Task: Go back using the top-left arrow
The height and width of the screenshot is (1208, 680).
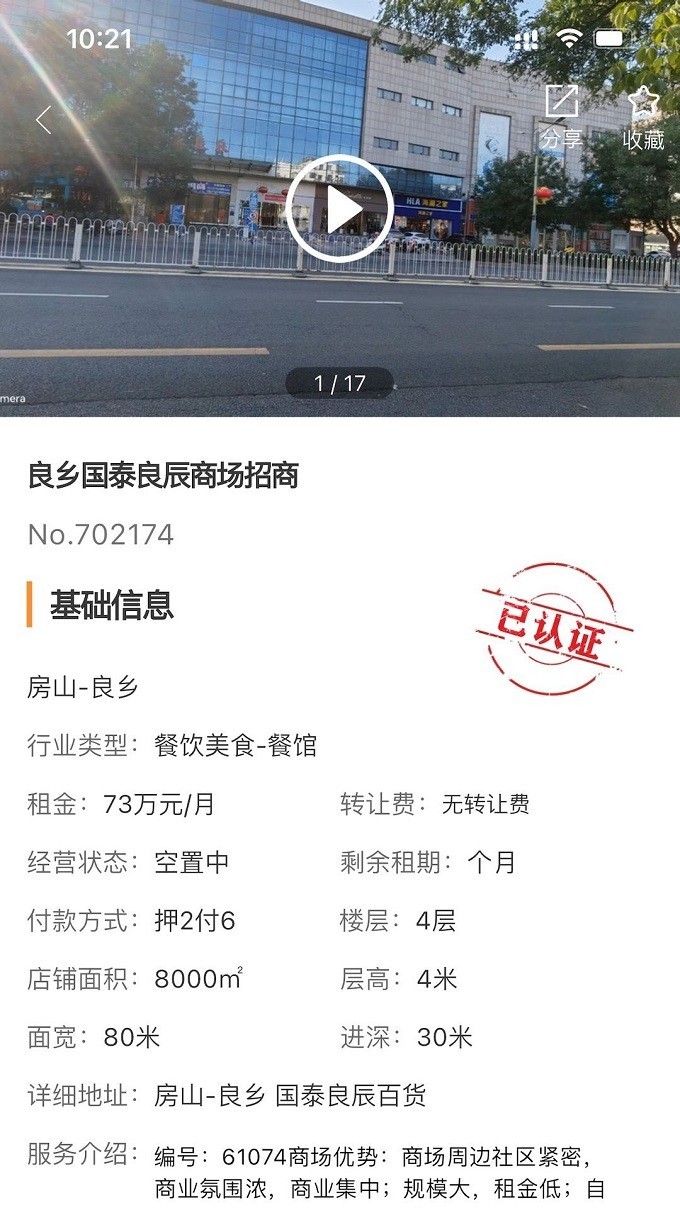Action: (x=43, y=120)
